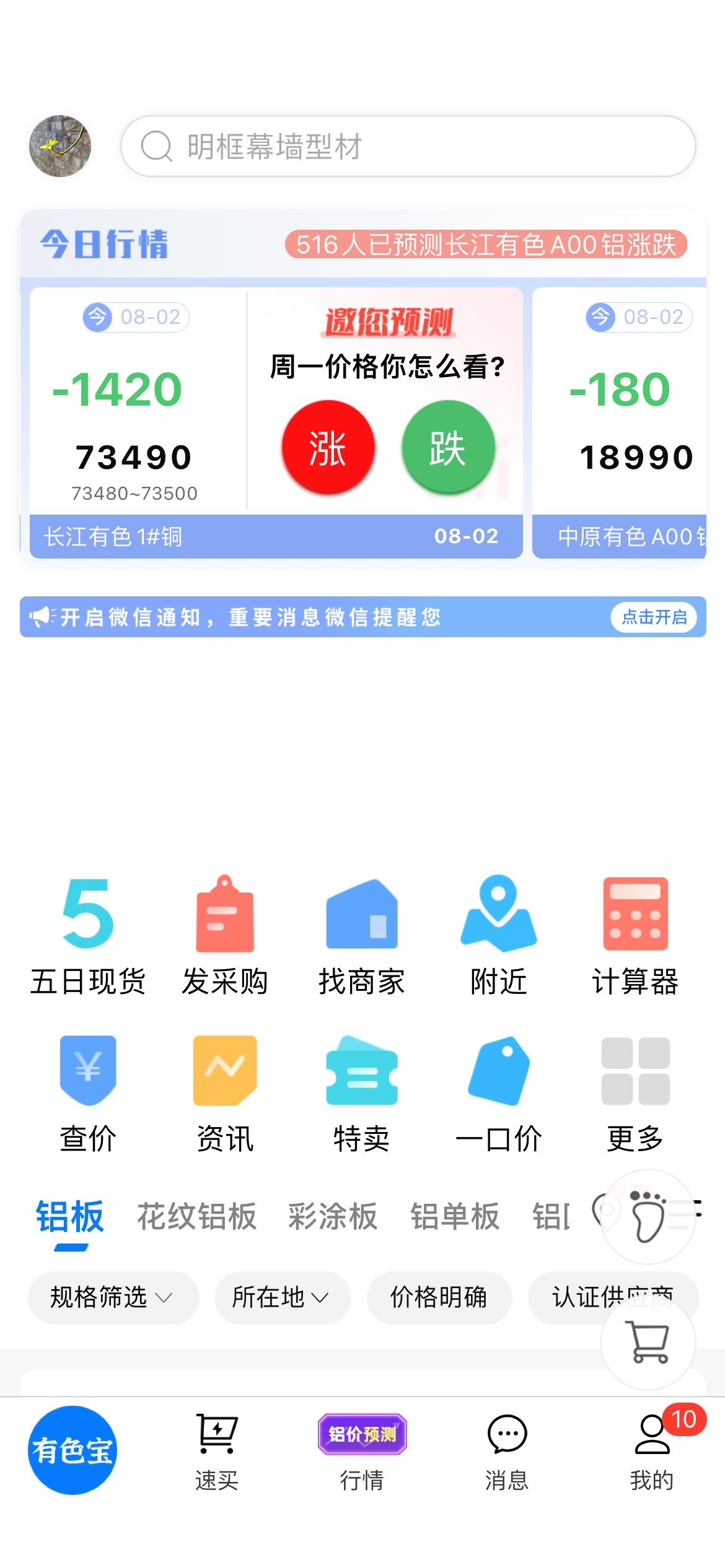Screen dimensions: 725x1568
Task: Enable the 价格明确 filter chip
Action: [439, 1297]
